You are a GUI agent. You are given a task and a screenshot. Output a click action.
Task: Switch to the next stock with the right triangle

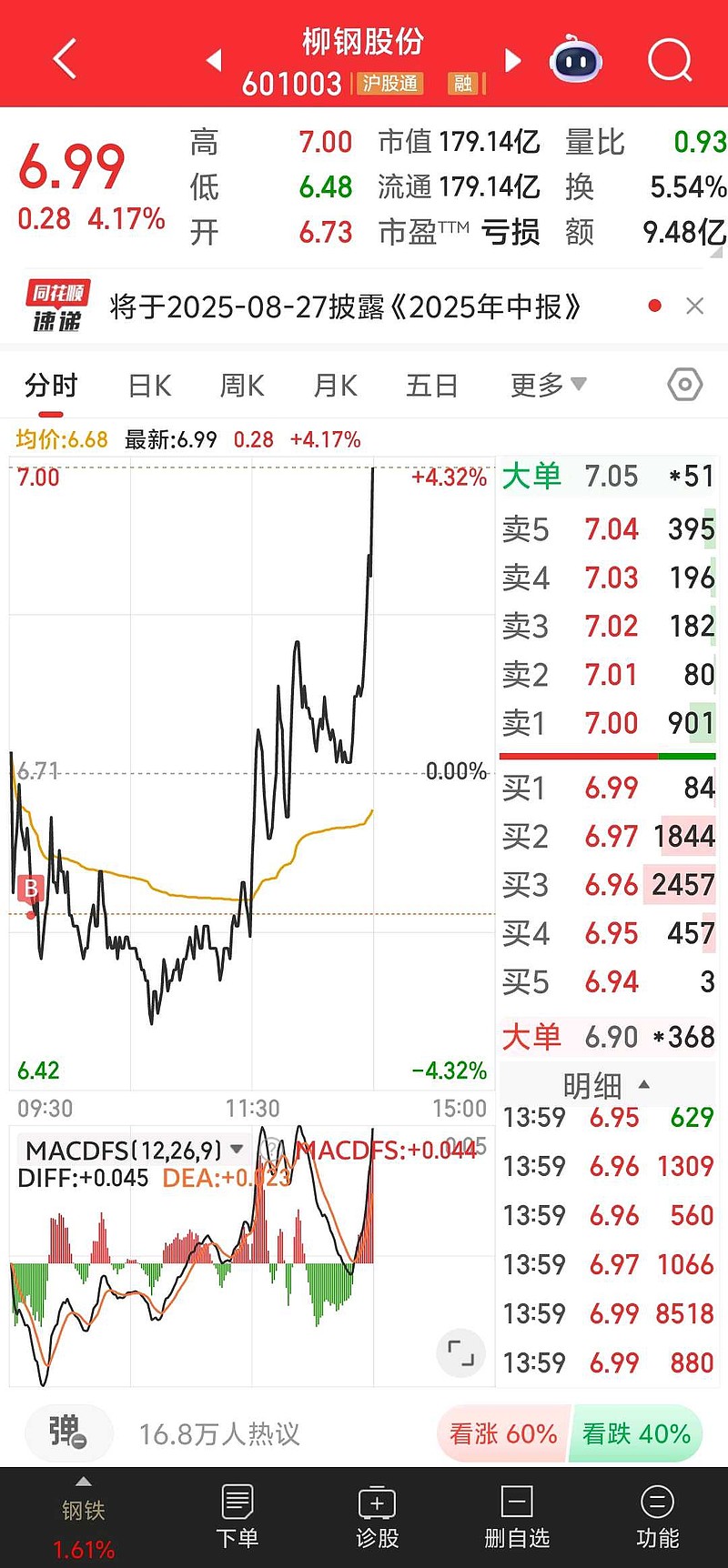512,60
